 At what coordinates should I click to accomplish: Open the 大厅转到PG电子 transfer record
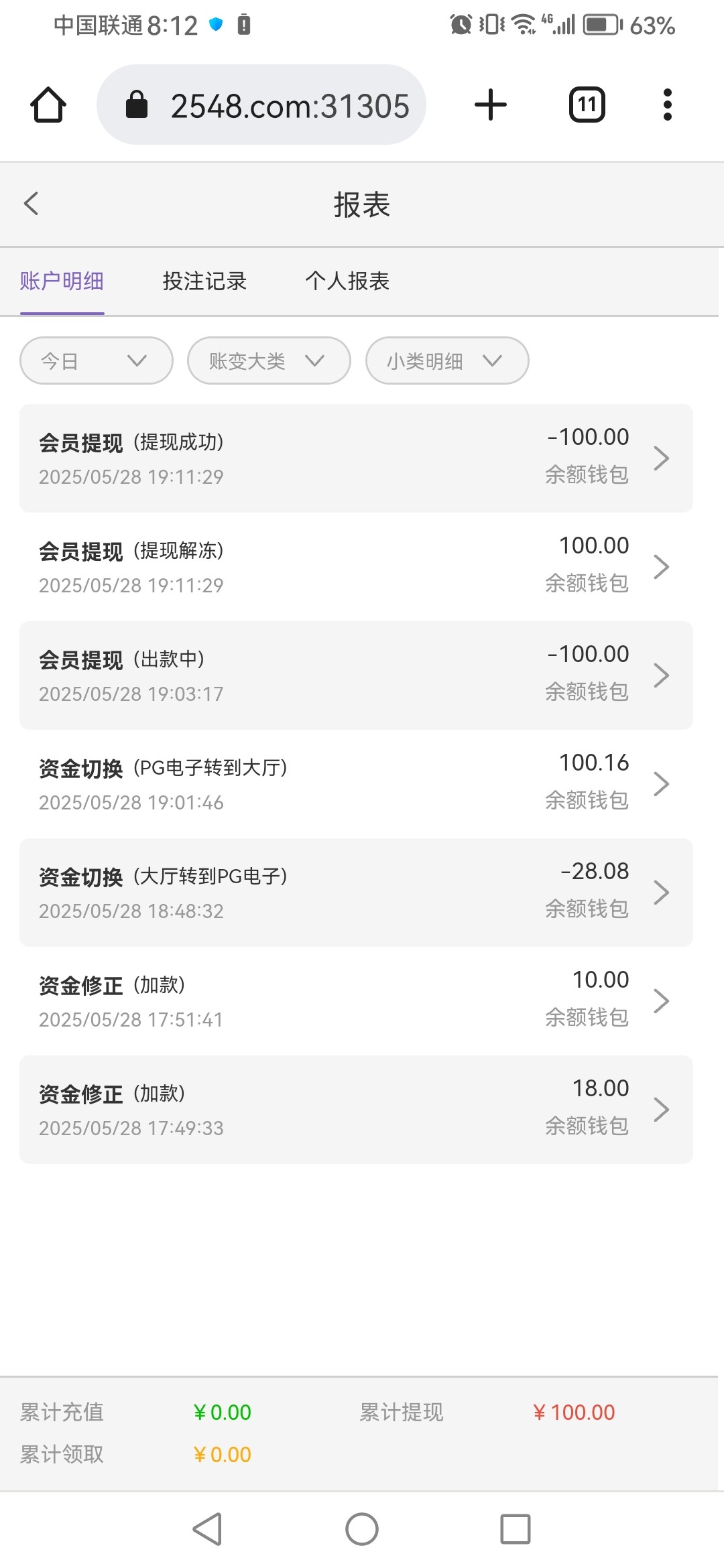click(x=356, y=893)
